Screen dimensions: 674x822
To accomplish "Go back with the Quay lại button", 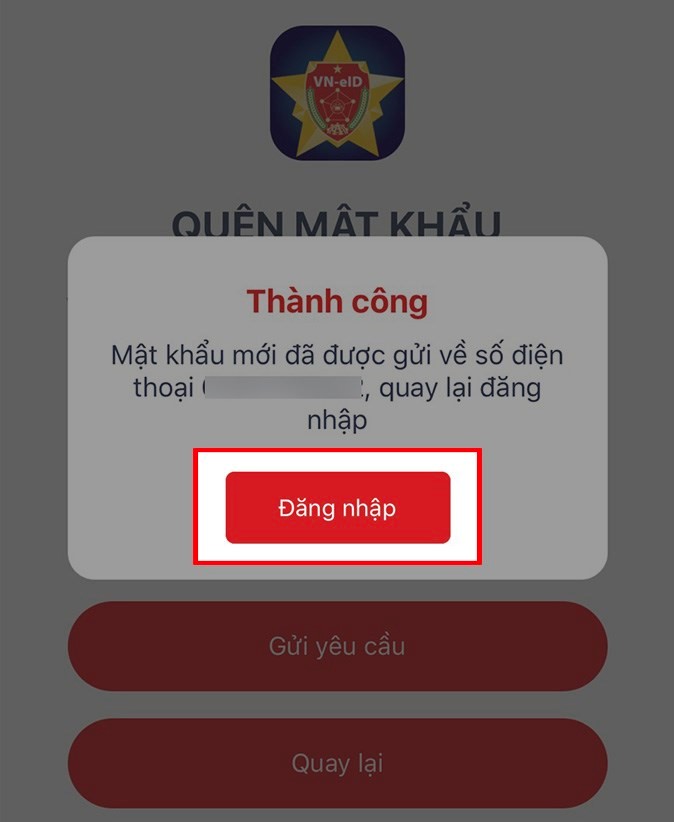I will coord(337,764).
